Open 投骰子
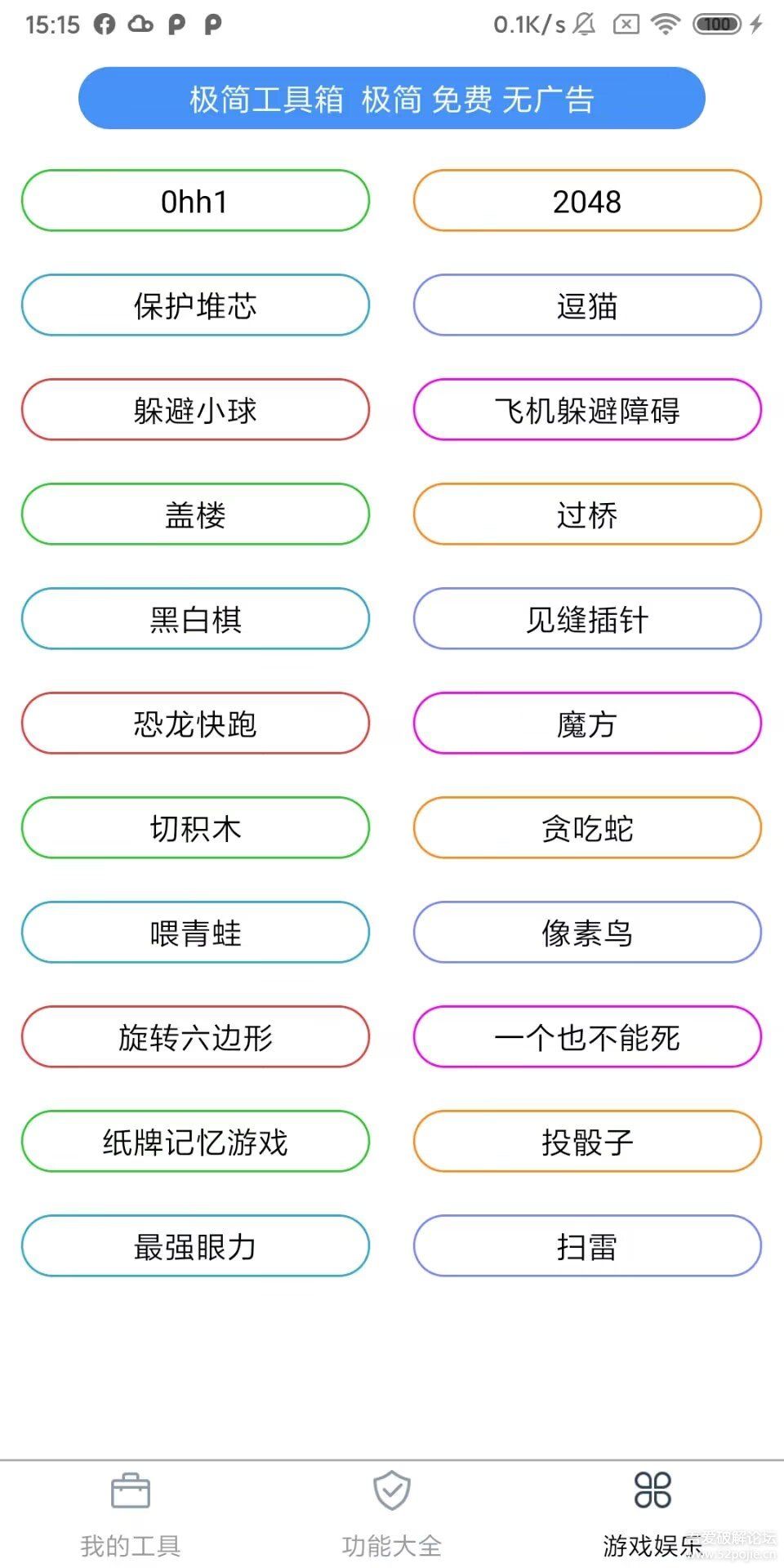784x1568 pixels. pyautogui.click(x=587, y=1142)
